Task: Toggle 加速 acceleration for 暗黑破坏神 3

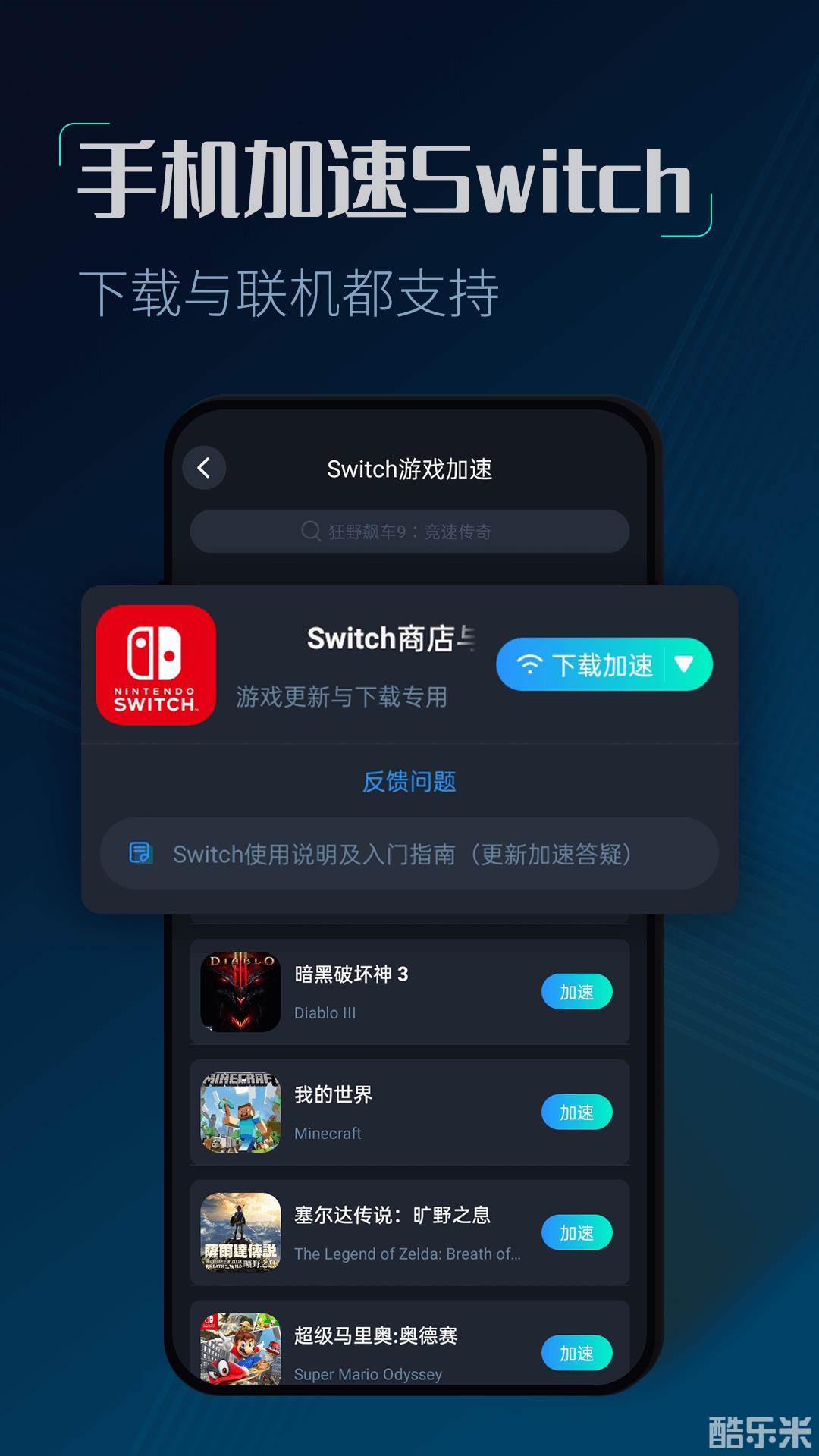Action: (577, 991)
